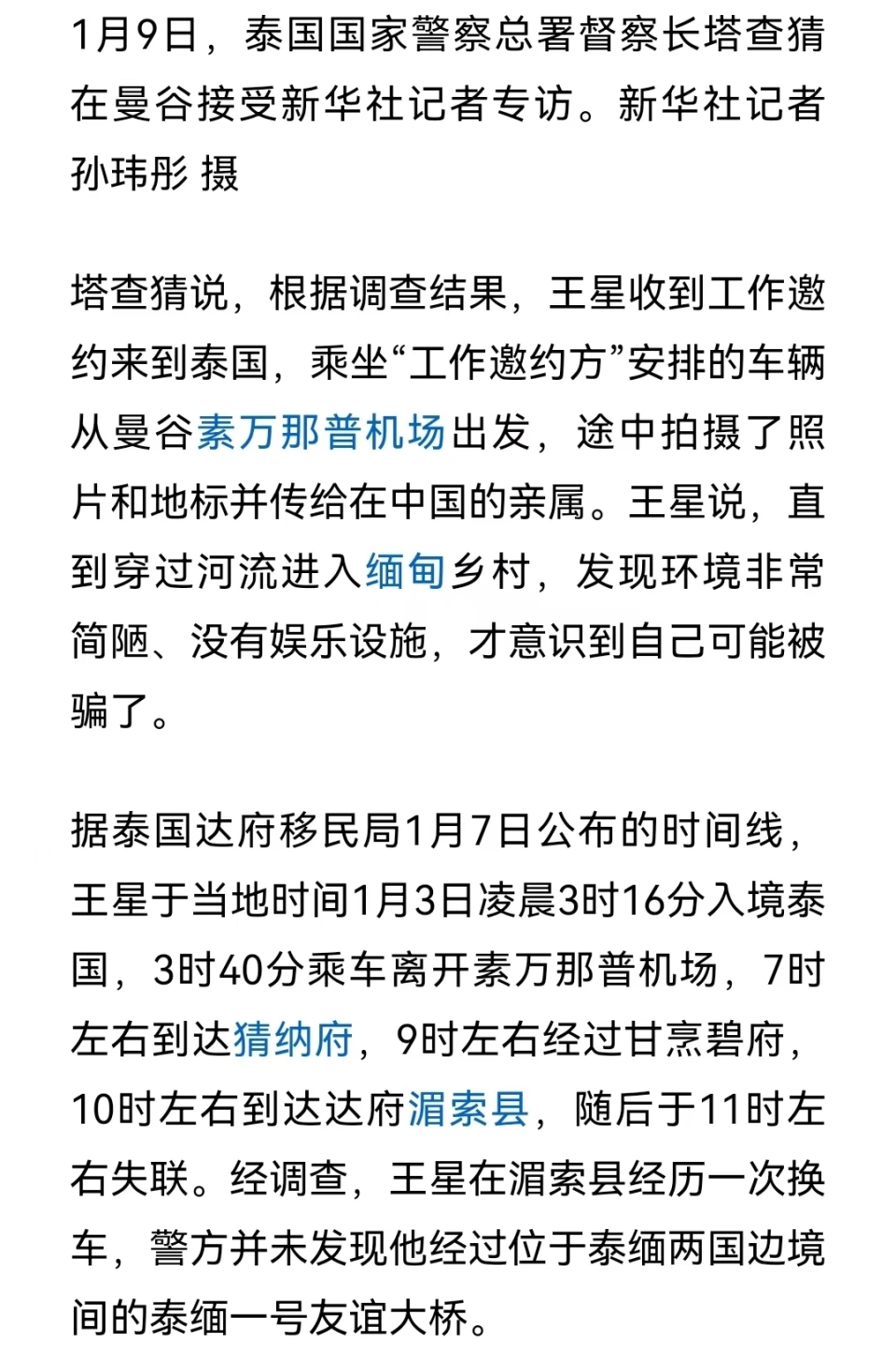The image size is (896, 1370).
Task: Follow the 猜纳府 hyperlink
Action: coord(292,1039)
